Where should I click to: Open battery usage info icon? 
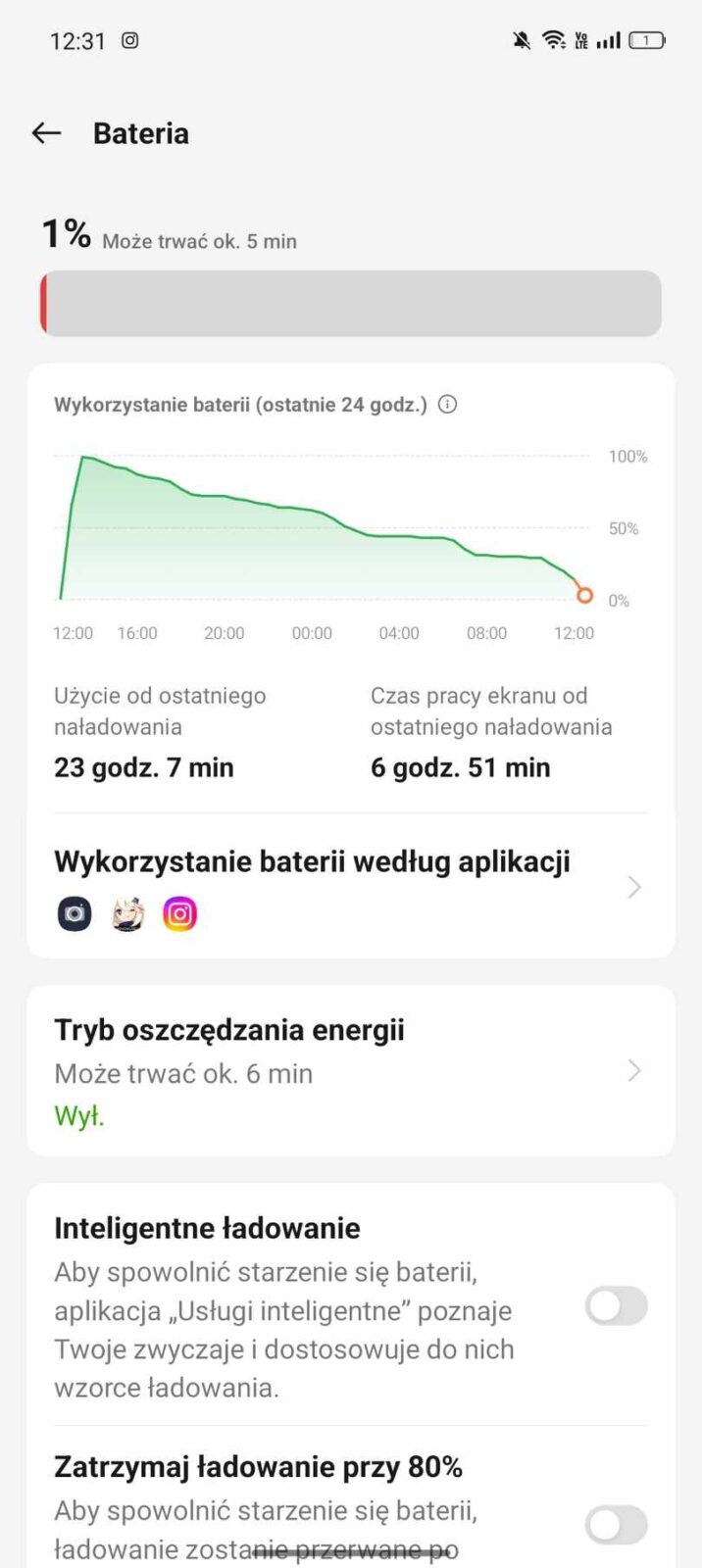447,404
